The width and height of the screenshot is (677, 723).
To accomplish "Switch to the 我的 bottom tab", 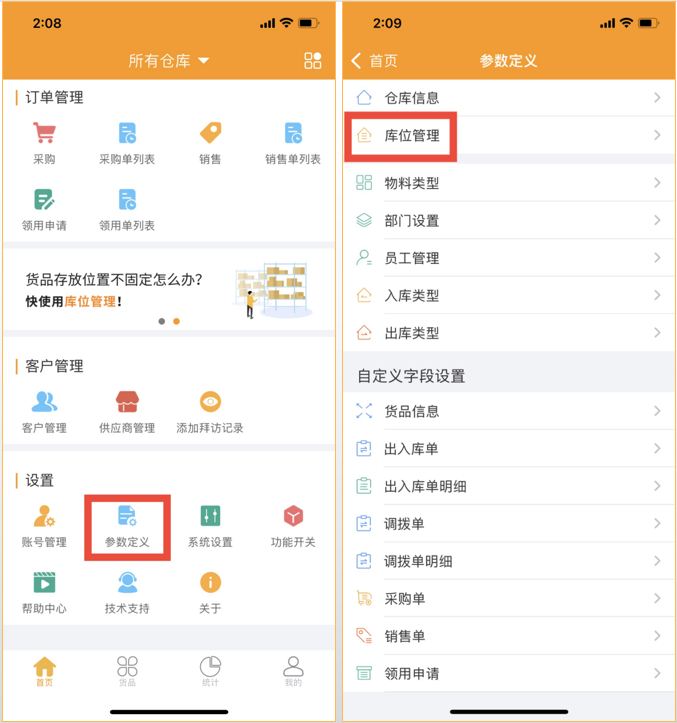I will (x=293, y=670).
